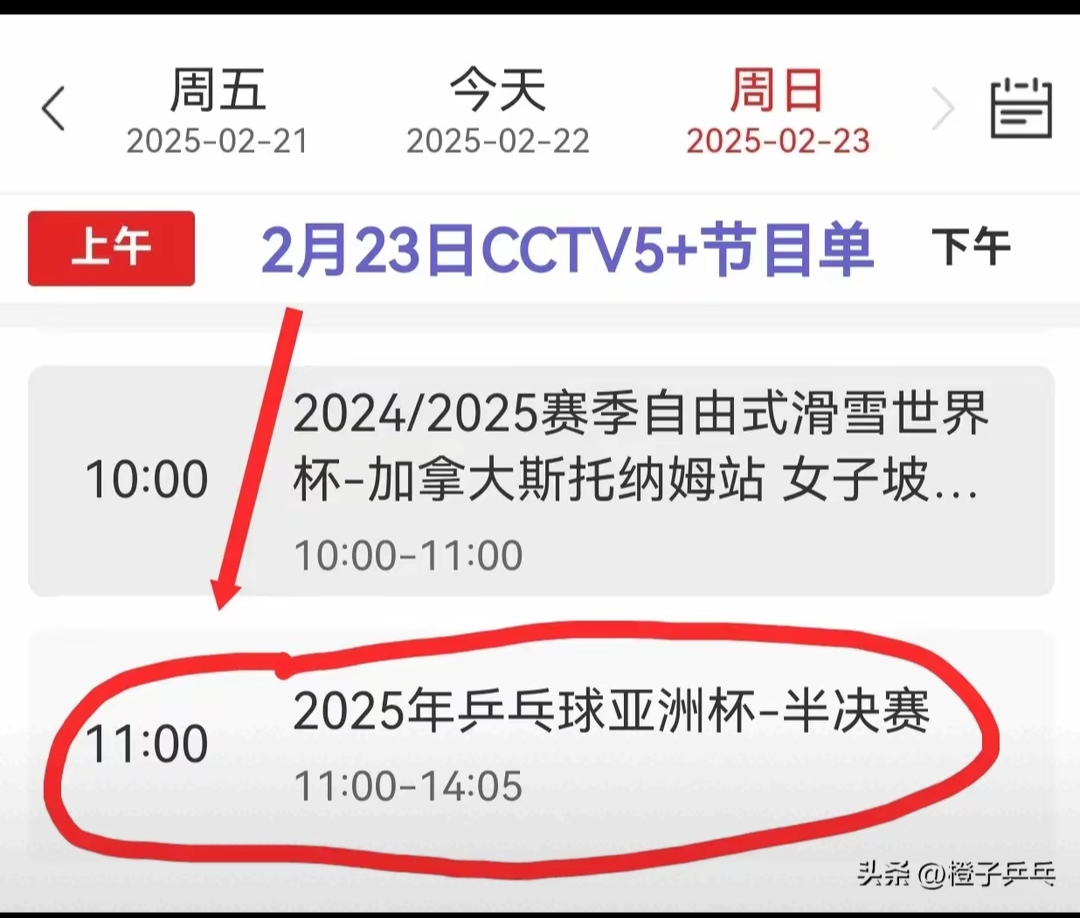Viewport: 1080px width, 918px height.
Task: Go to the previous dates arrow
Action: [x=54, y=109]
